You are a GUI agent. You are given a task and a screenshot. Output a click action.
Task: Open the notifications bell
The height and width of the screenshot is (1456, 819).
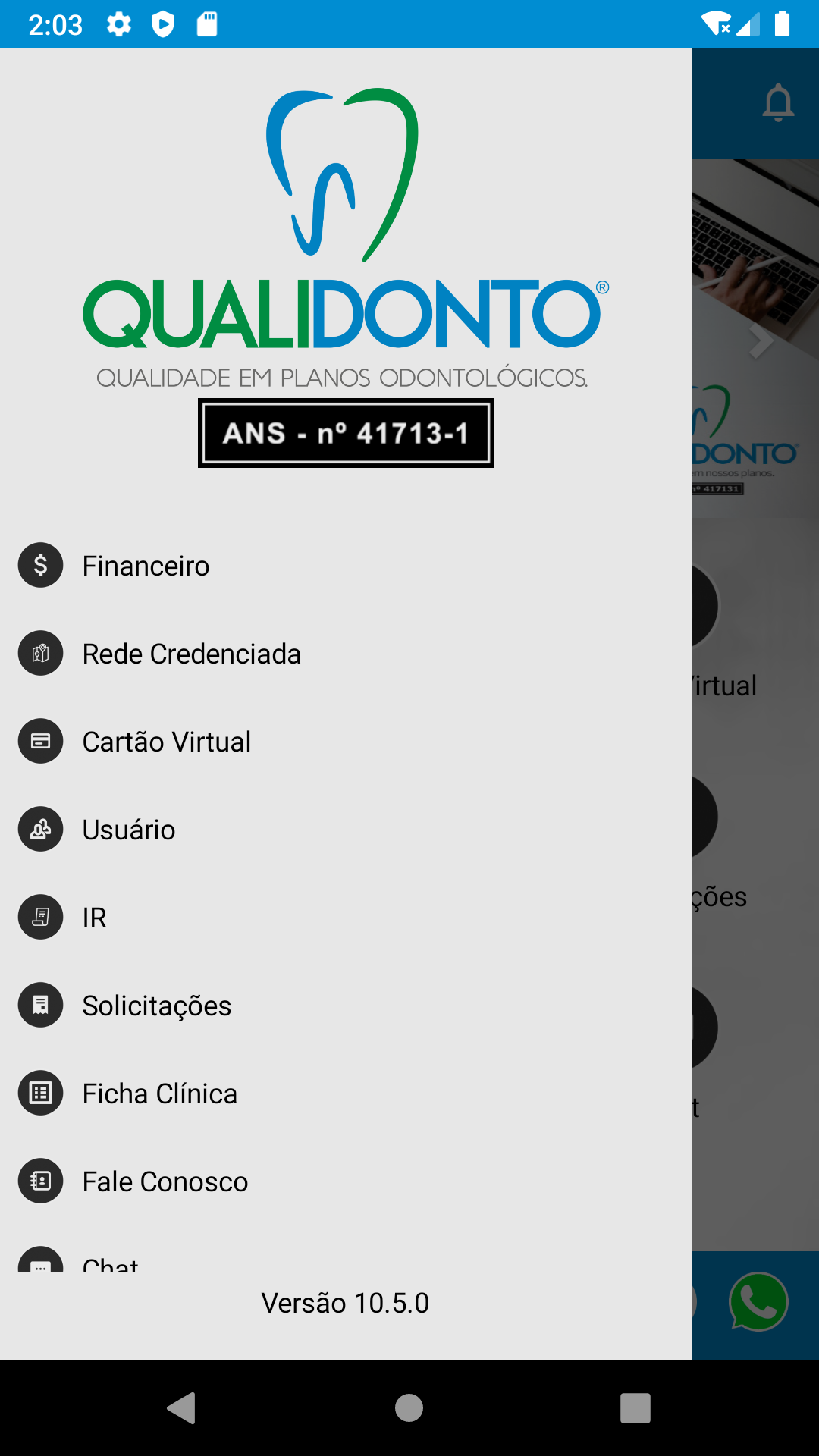click(x=778, y=103)
